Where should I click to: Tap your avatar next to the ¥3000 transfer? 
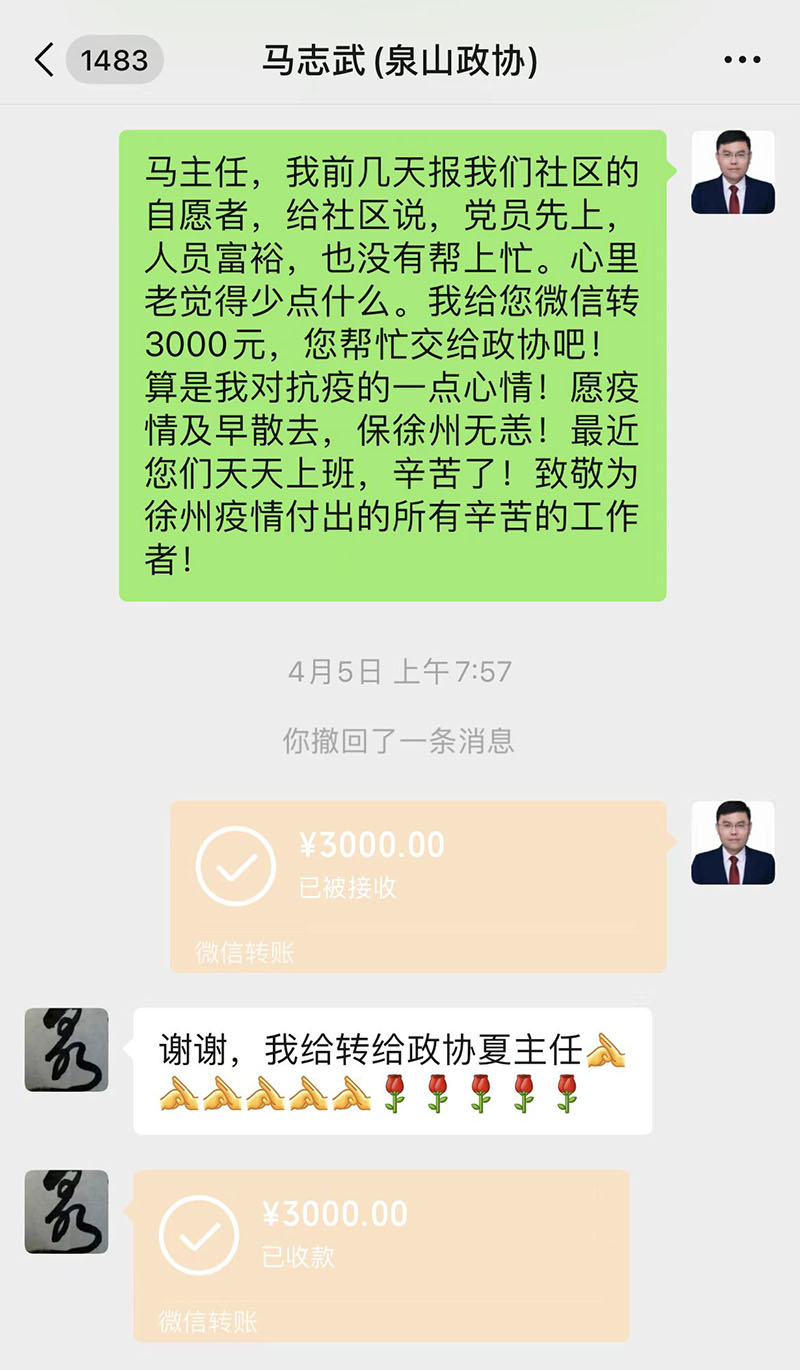[733, 843]
